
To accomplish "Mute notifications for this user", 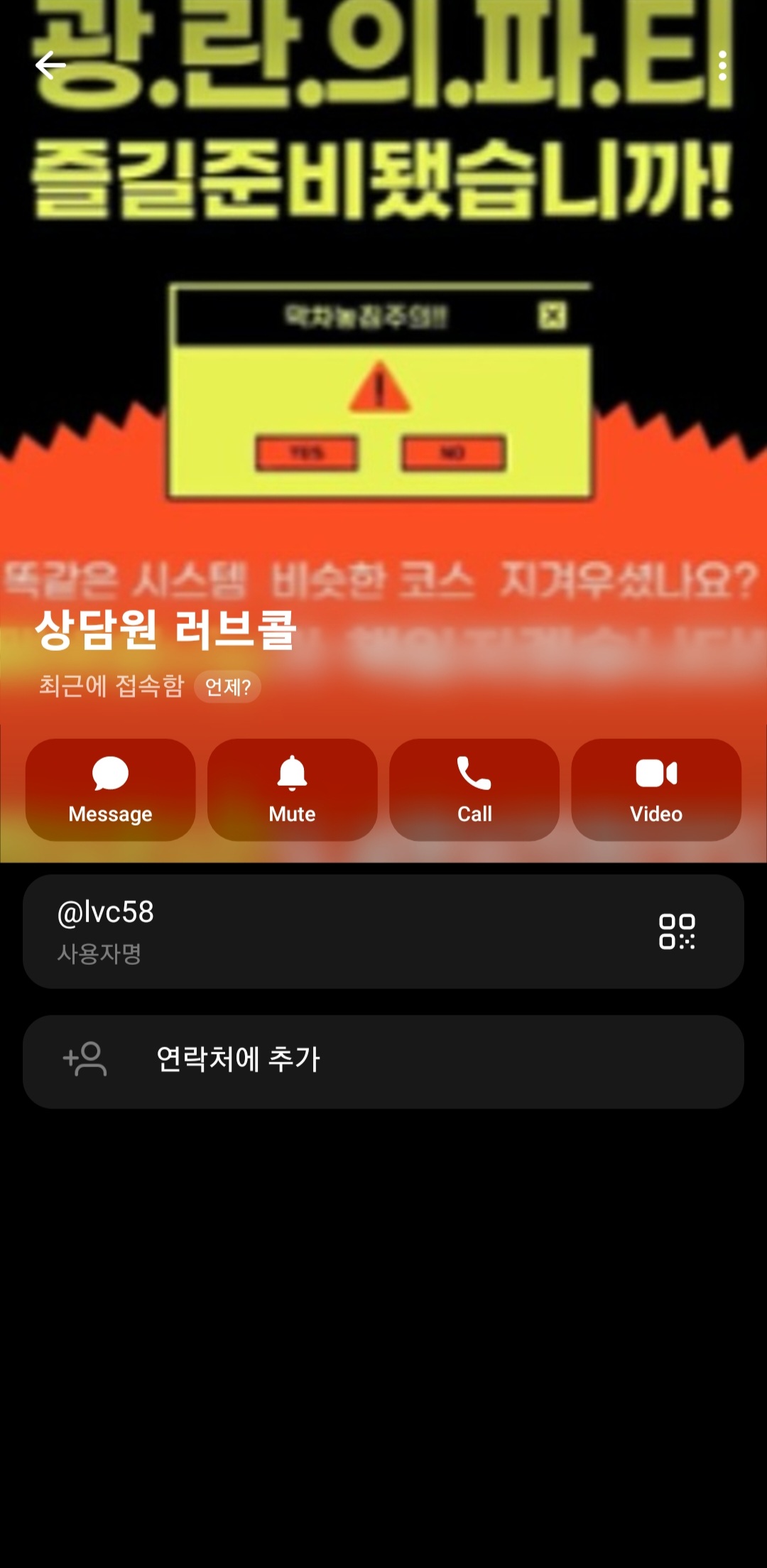I will click(x=292, y=789).
